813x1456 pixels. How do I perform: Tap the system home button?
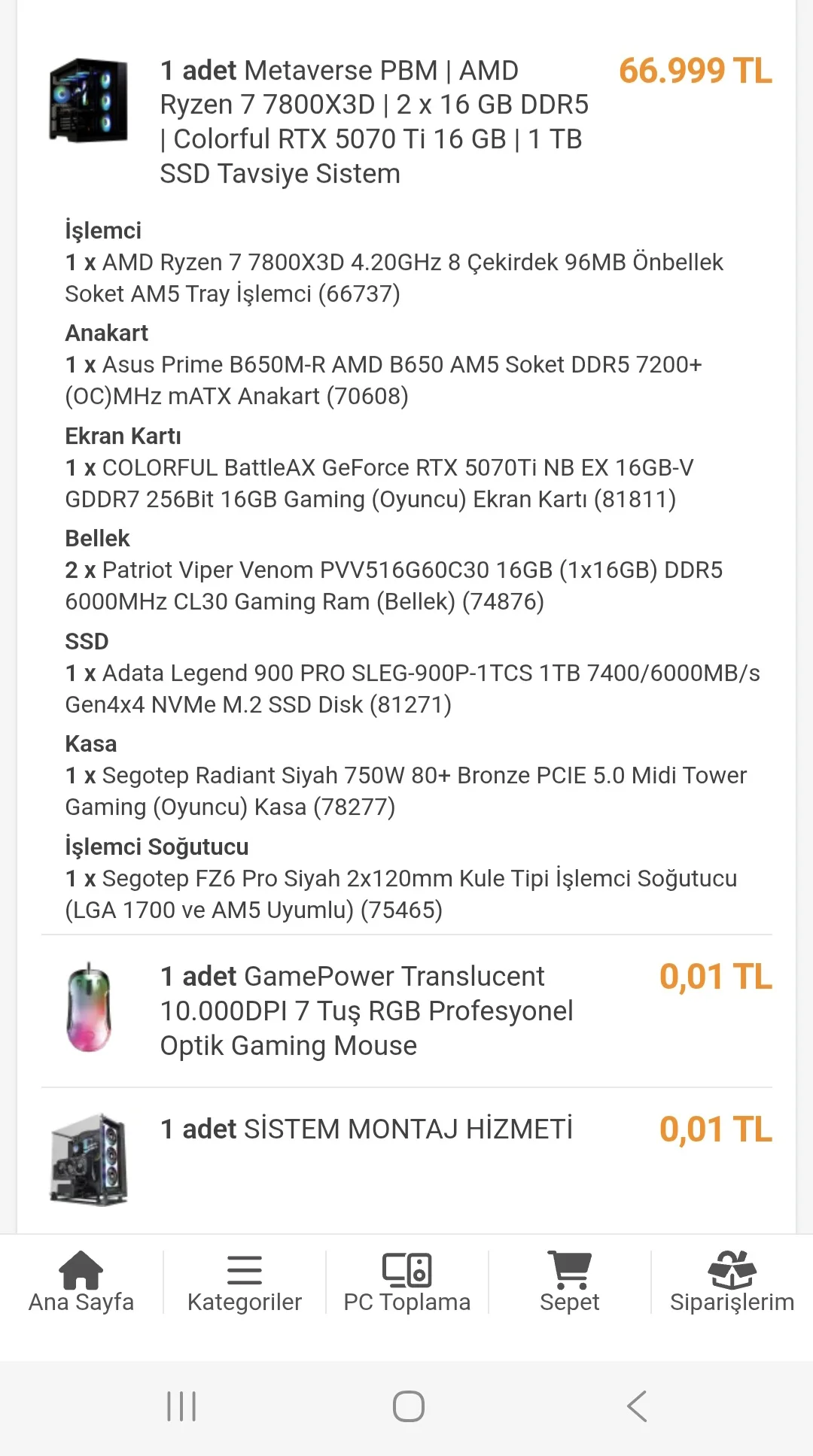[x=408, y=1406]
